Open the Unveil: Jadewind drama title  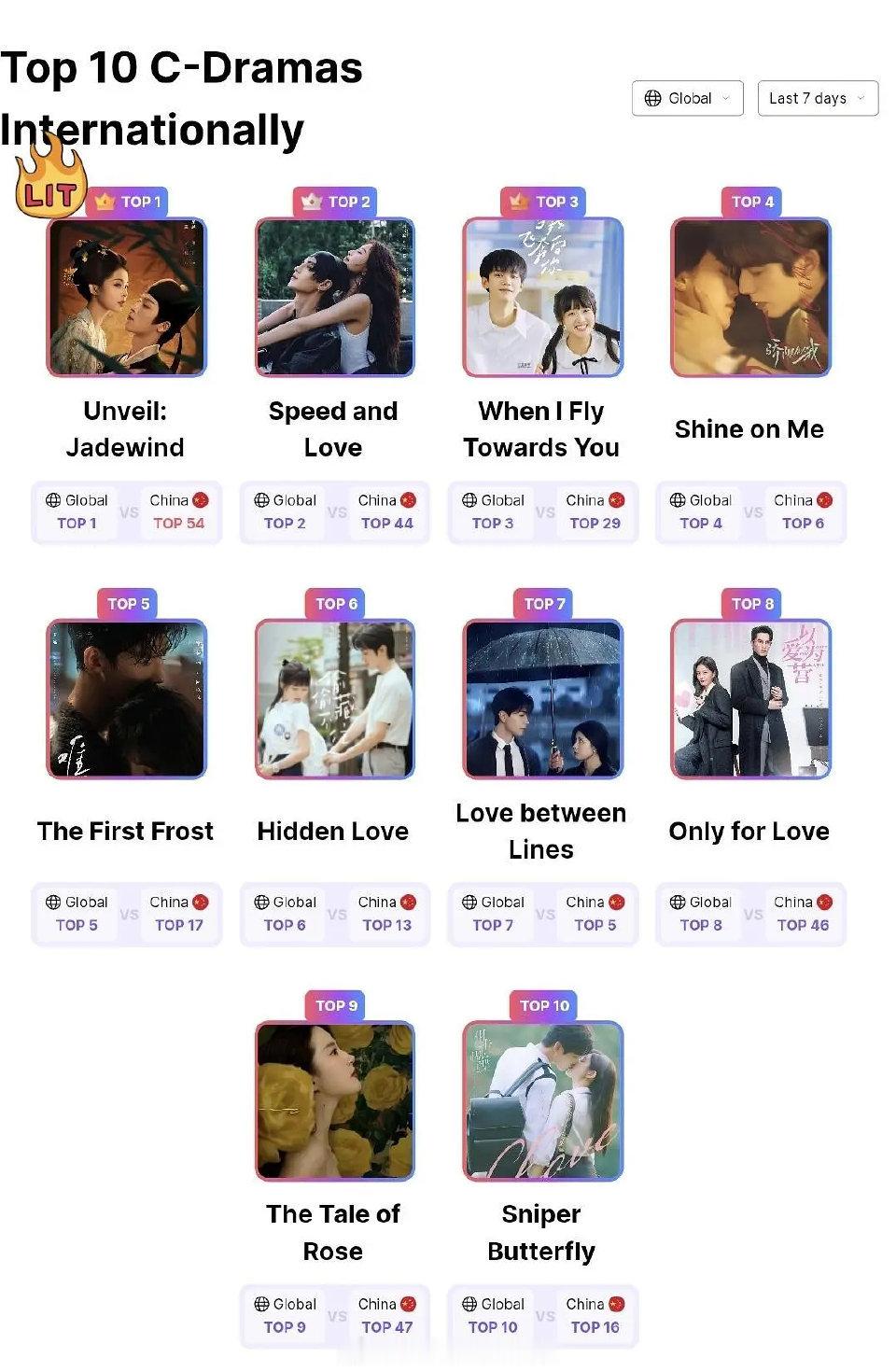pyautogui.click(x=125, y=429)
